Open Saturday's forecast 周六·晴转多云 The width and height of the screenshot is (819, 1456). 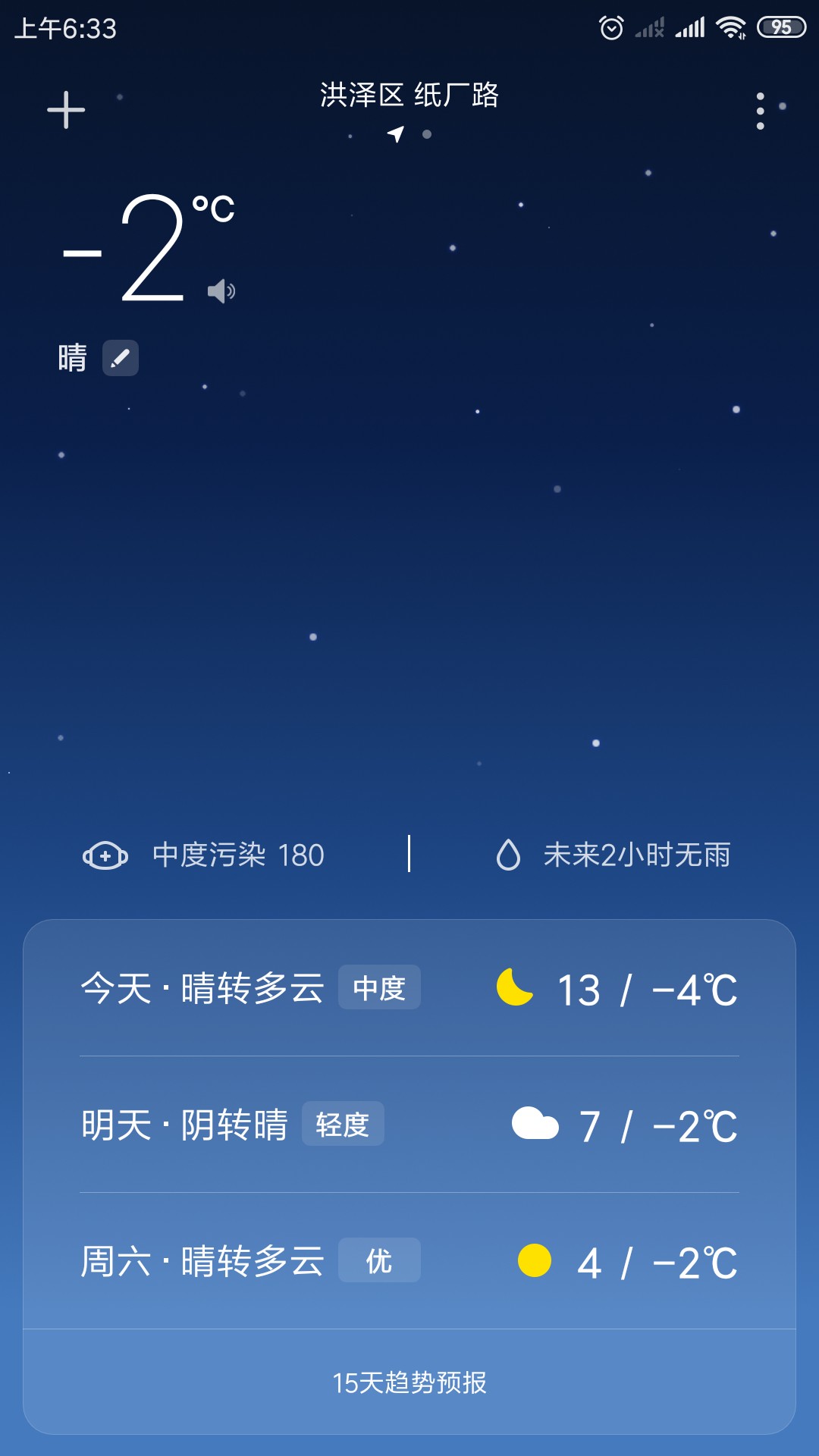point(409,1261)
